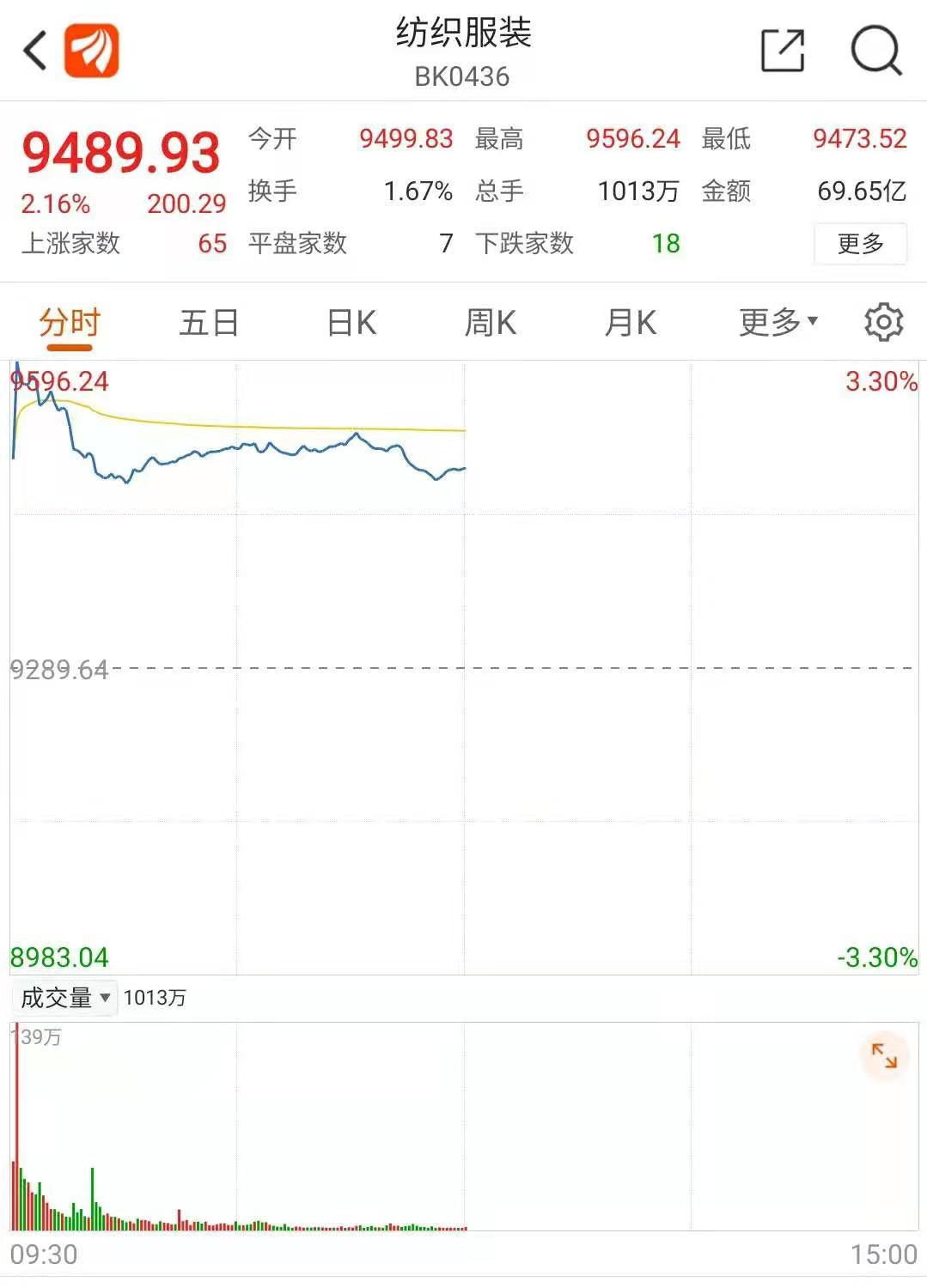This screenshot has width=927, height=1288.
Task: Expand the chart to full screen
Action: click(883, 1055)
